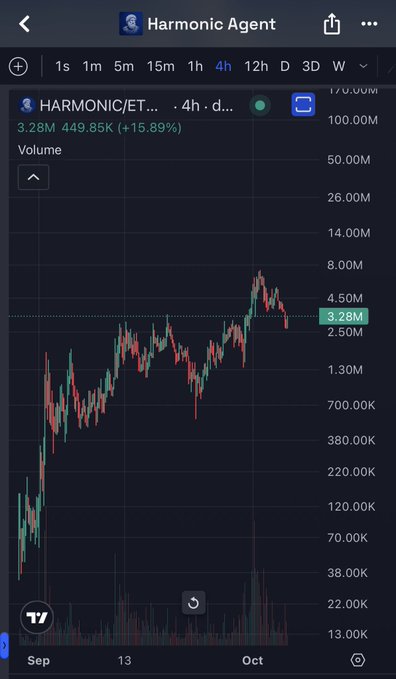Viewport: 396px width, 679px height.
Task: Select the 3D timeframe
Action: [x=311, y=66]
